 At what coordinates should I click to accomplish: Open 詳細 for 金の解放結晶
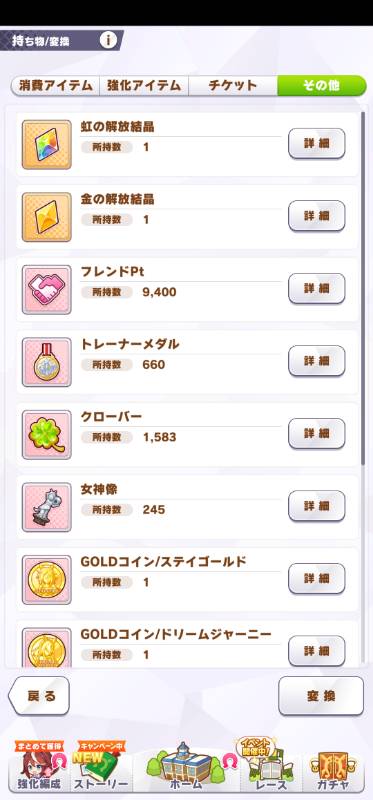(317, 216)
